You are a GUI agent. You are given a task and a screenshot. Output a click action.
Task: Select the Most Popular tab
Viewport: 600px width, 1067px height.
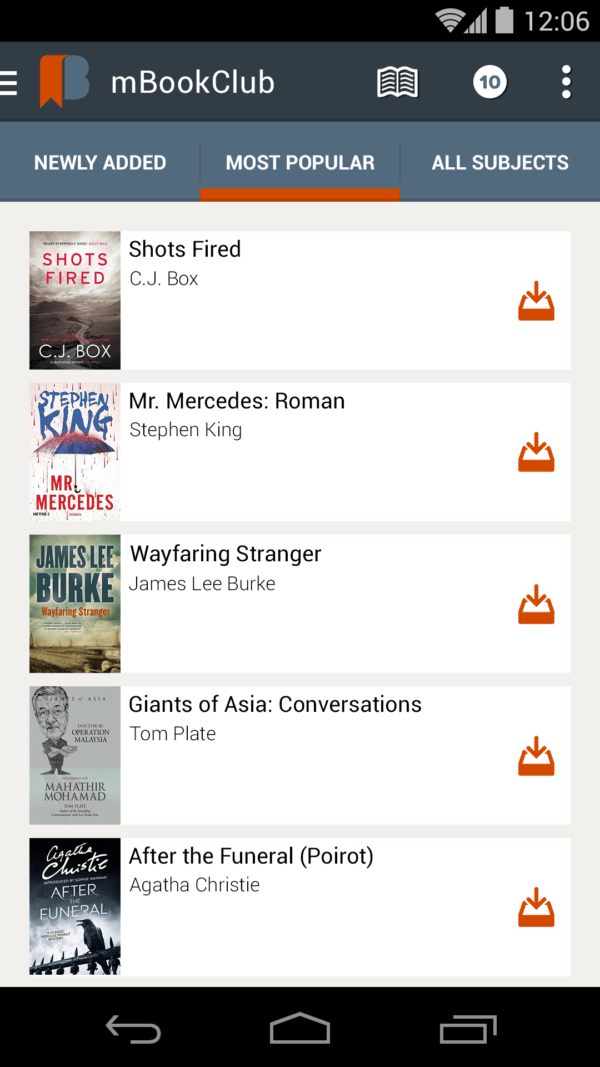[x=300, y=163]
